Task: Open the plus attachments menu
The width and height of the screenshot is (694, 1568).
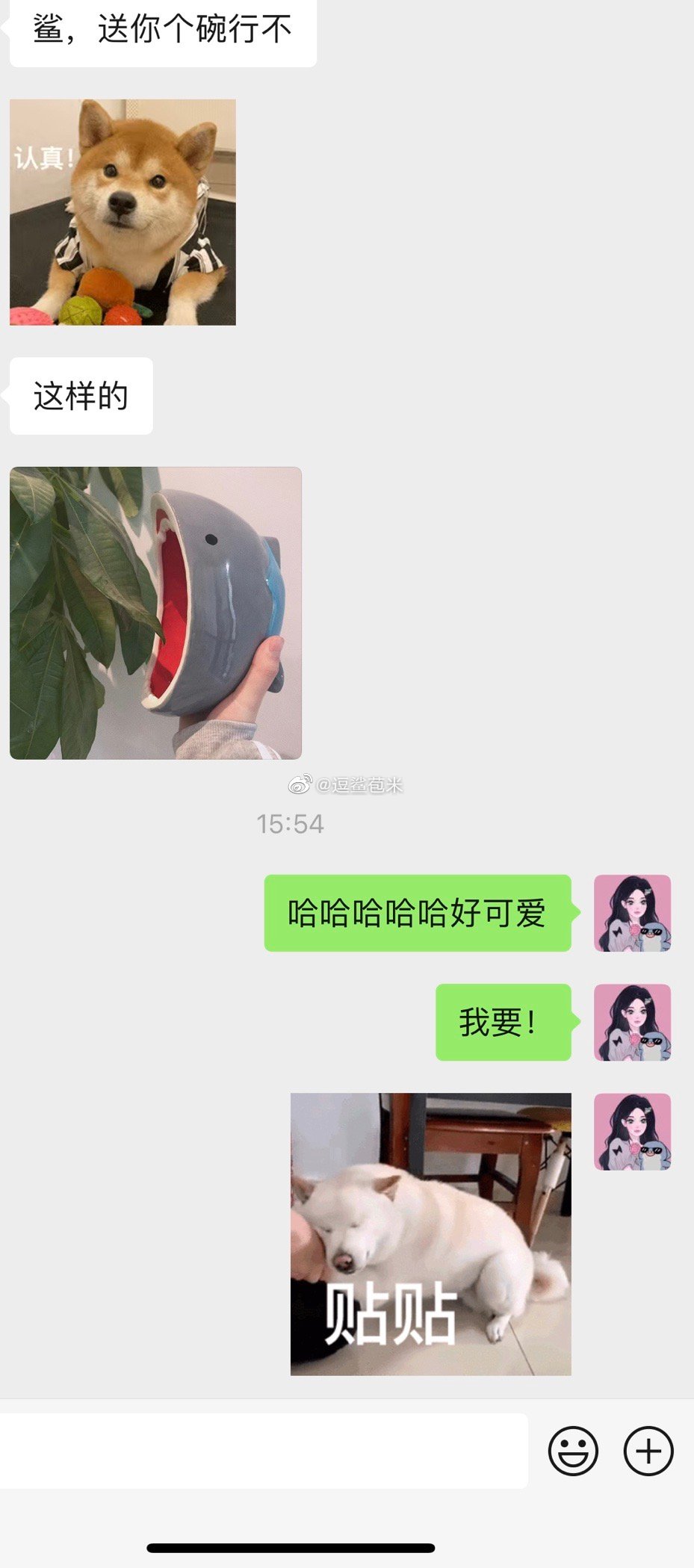Action: click(648, 1451)
